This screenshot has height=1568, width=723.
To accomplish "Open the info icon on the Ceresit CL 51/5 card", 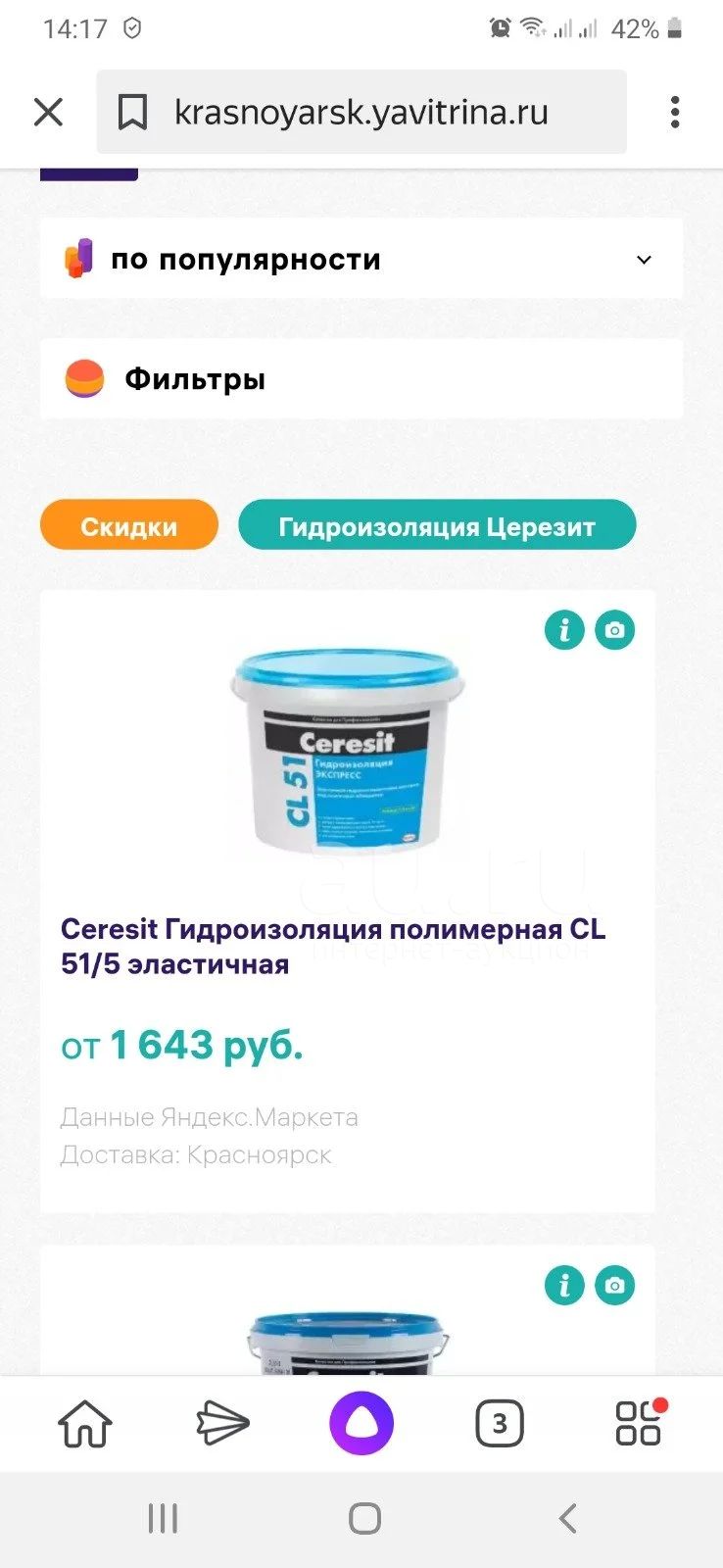I will (x=564, y=630).
